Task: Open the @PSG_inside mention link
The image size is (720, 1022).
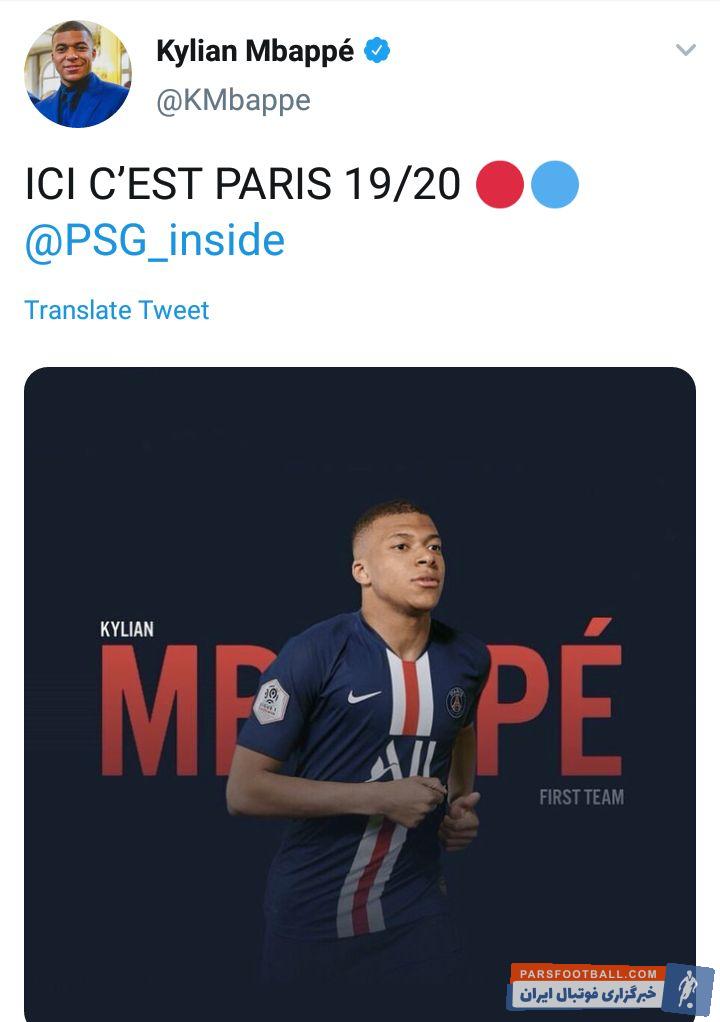Action: (x=155, y=242)
